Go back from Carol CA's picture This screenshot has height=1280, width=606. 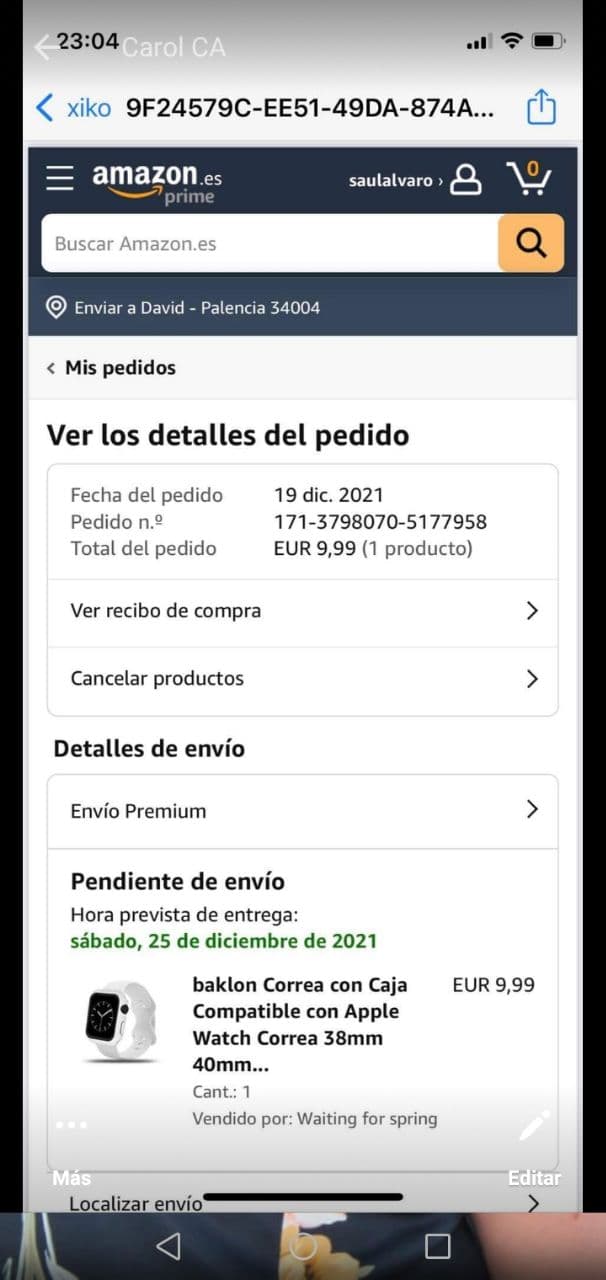(x=44, y=46)
